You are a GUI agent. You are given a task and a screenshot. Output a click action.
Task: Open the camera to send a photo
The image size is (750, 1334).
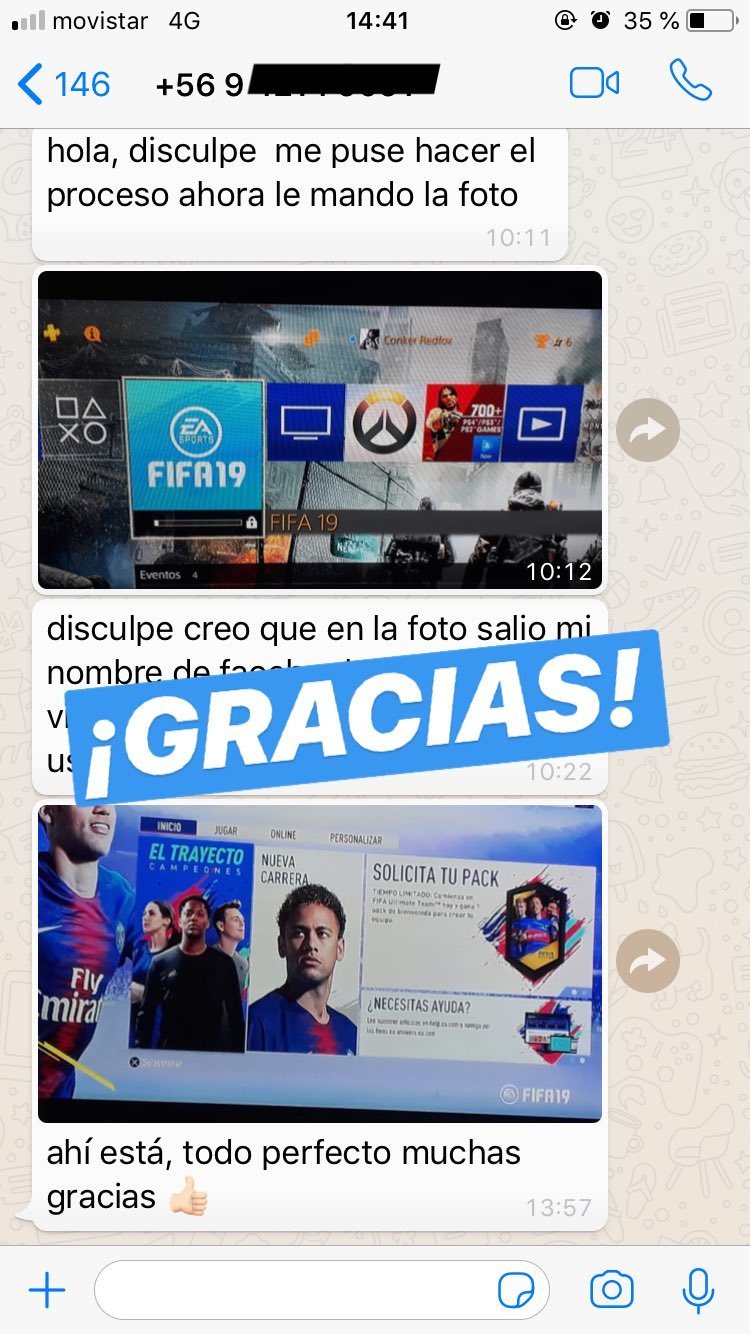tap(611, 1290)
